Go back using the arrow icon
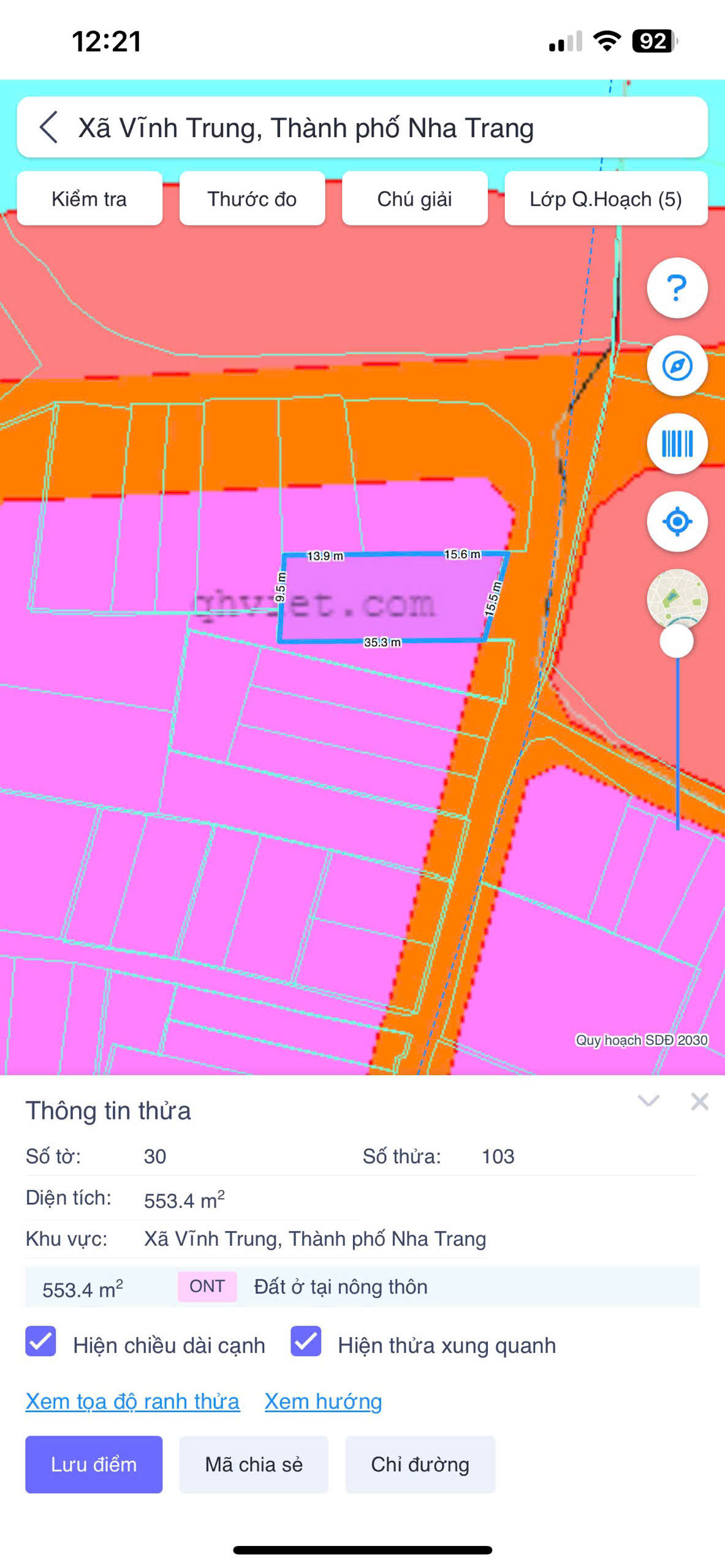This screenshot has height=1568, width=725. pos(49,127)
